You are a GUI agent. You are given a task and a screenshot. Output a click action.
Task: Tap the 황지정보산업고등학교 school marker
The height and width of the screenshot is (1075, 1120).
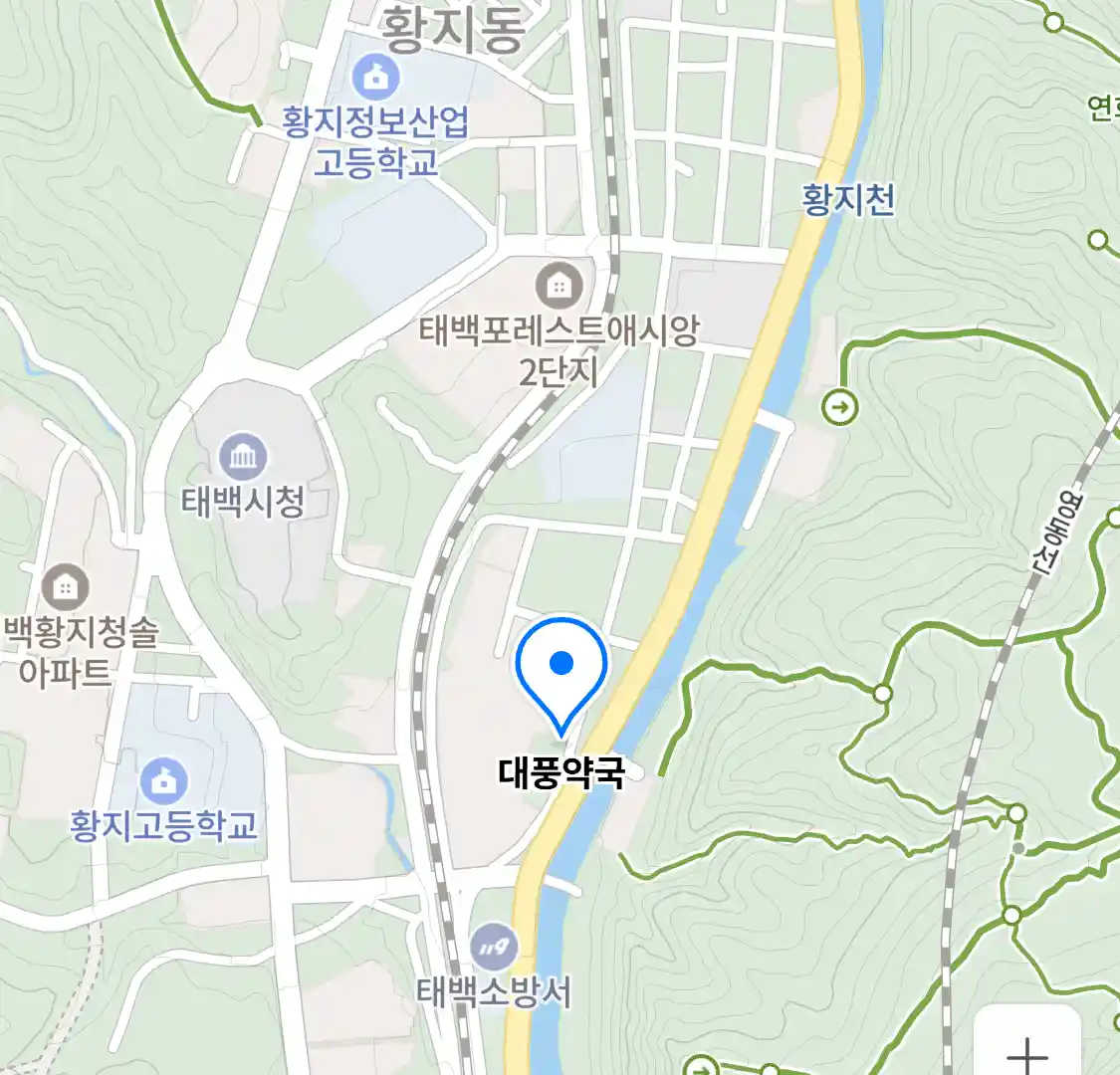coord(376,76)
